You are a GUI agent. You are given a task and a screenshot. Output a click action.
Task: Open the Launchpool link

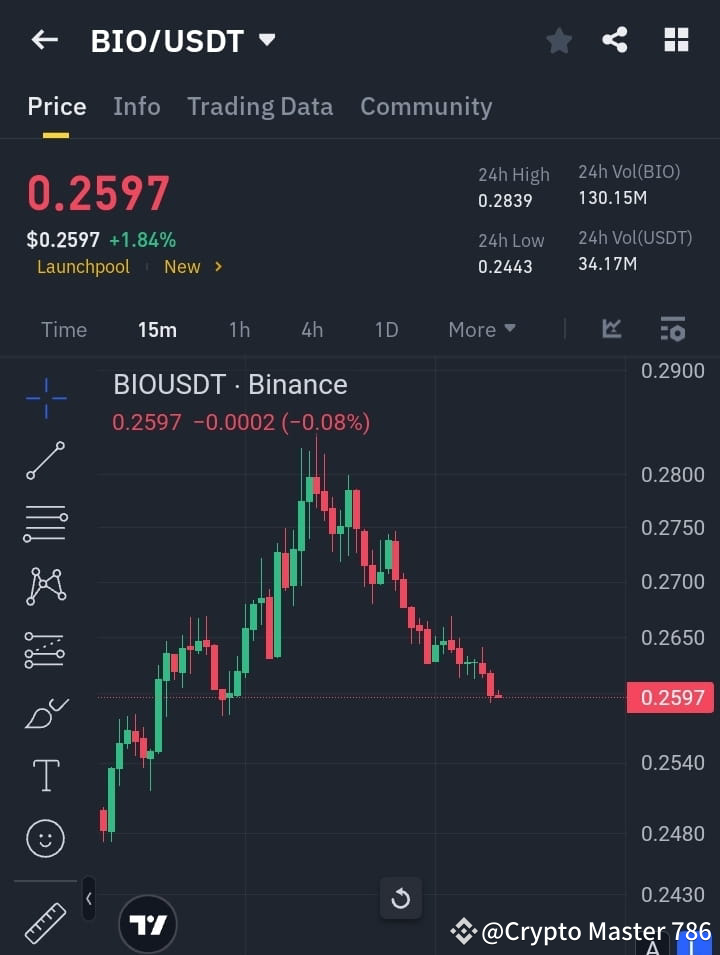click(83, 266)
